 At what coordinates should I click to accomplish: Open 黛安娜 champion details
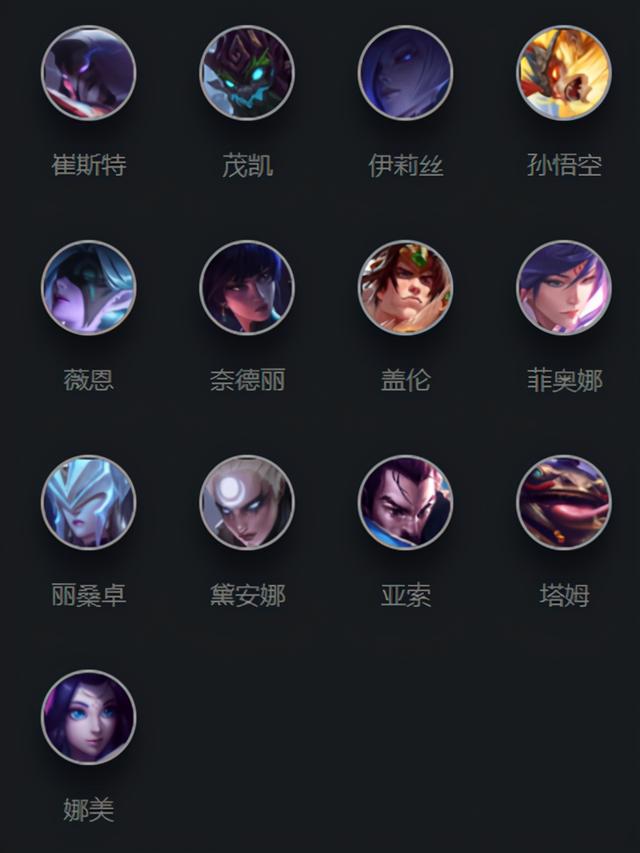pos(247,503)
